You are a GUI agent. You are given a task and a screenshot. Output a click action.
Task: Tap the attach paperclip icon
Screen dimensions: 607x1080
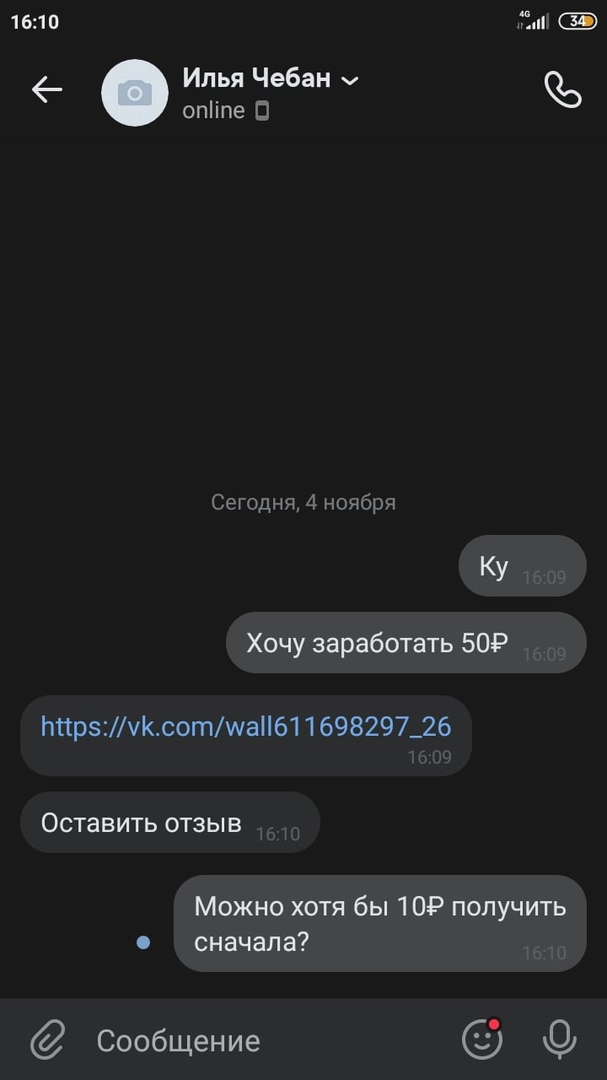pyautogui.click(x=47, y=1040)
